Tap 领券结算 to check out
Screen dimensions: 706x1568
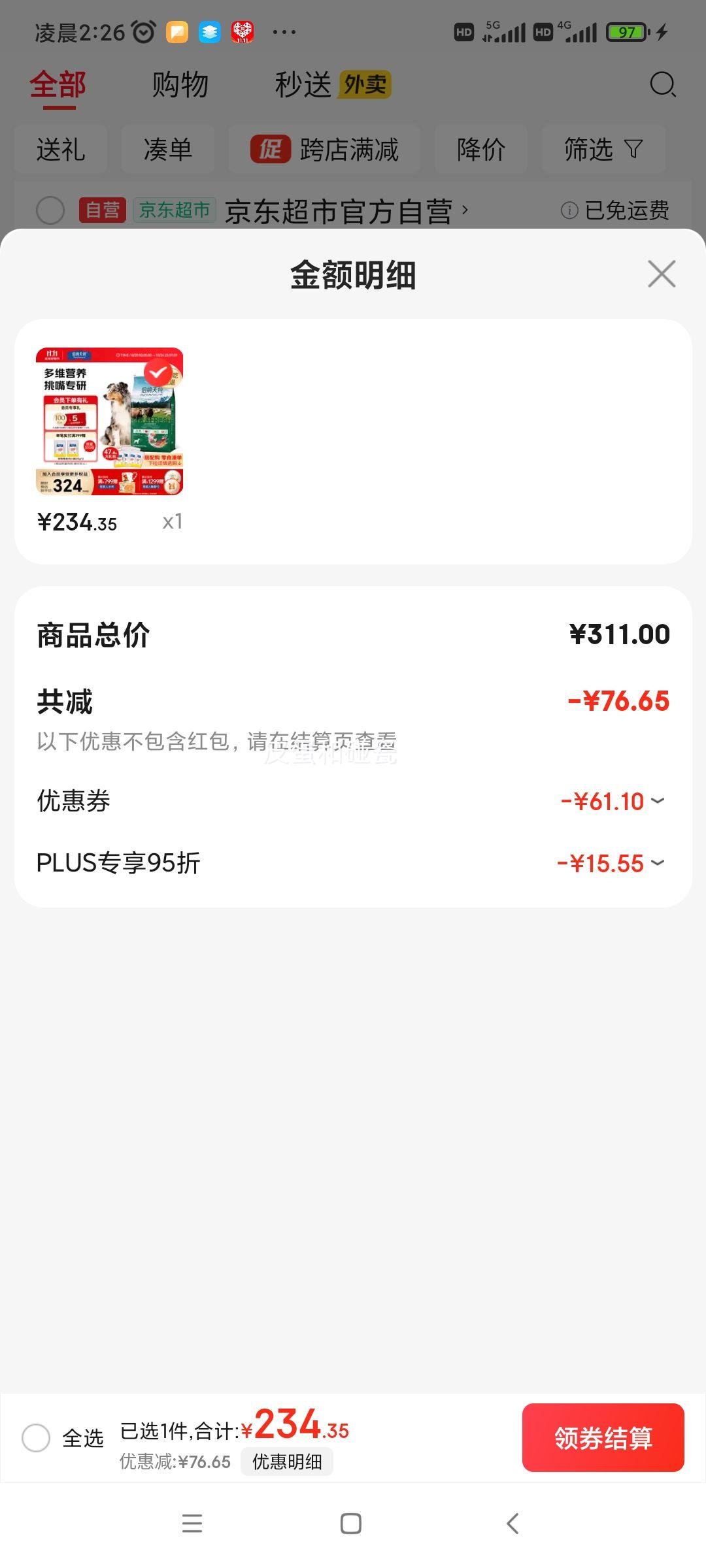(x=603, y=1437)
